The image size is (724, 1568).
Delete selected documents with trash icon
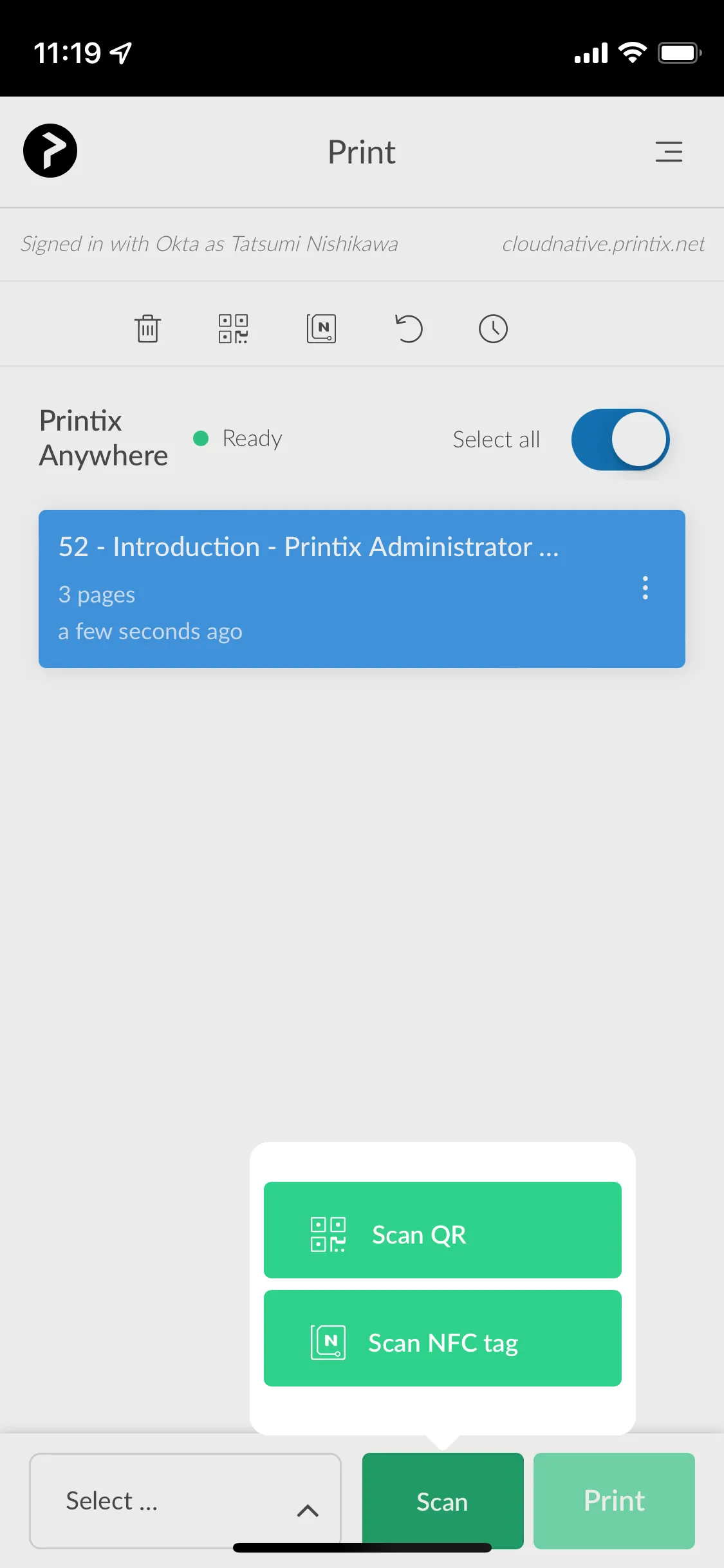pos(147,328)
